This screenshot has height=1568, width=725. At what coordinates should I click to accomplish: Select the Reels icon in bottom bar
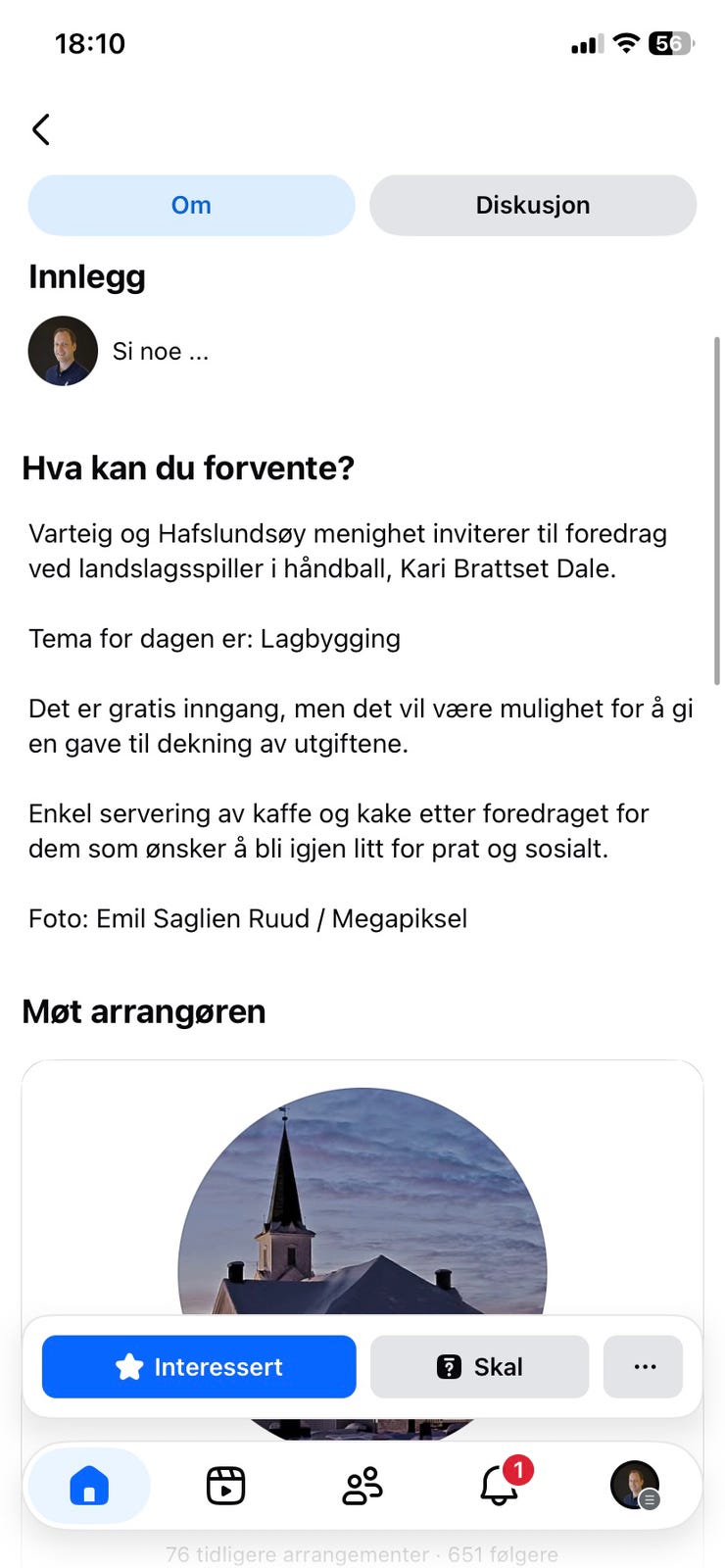224,1485
